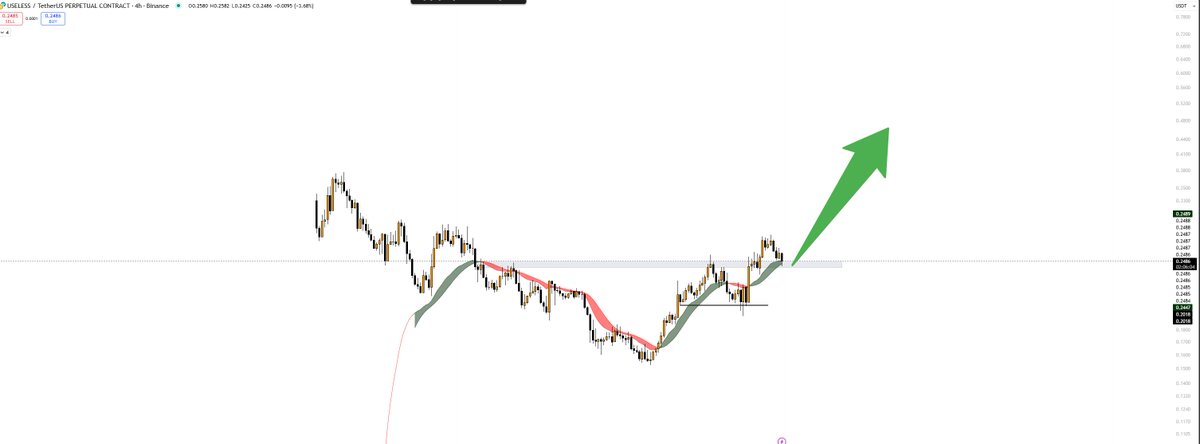
Task: Tap the blue BUY price button
Action: click(x=54, y=18)
